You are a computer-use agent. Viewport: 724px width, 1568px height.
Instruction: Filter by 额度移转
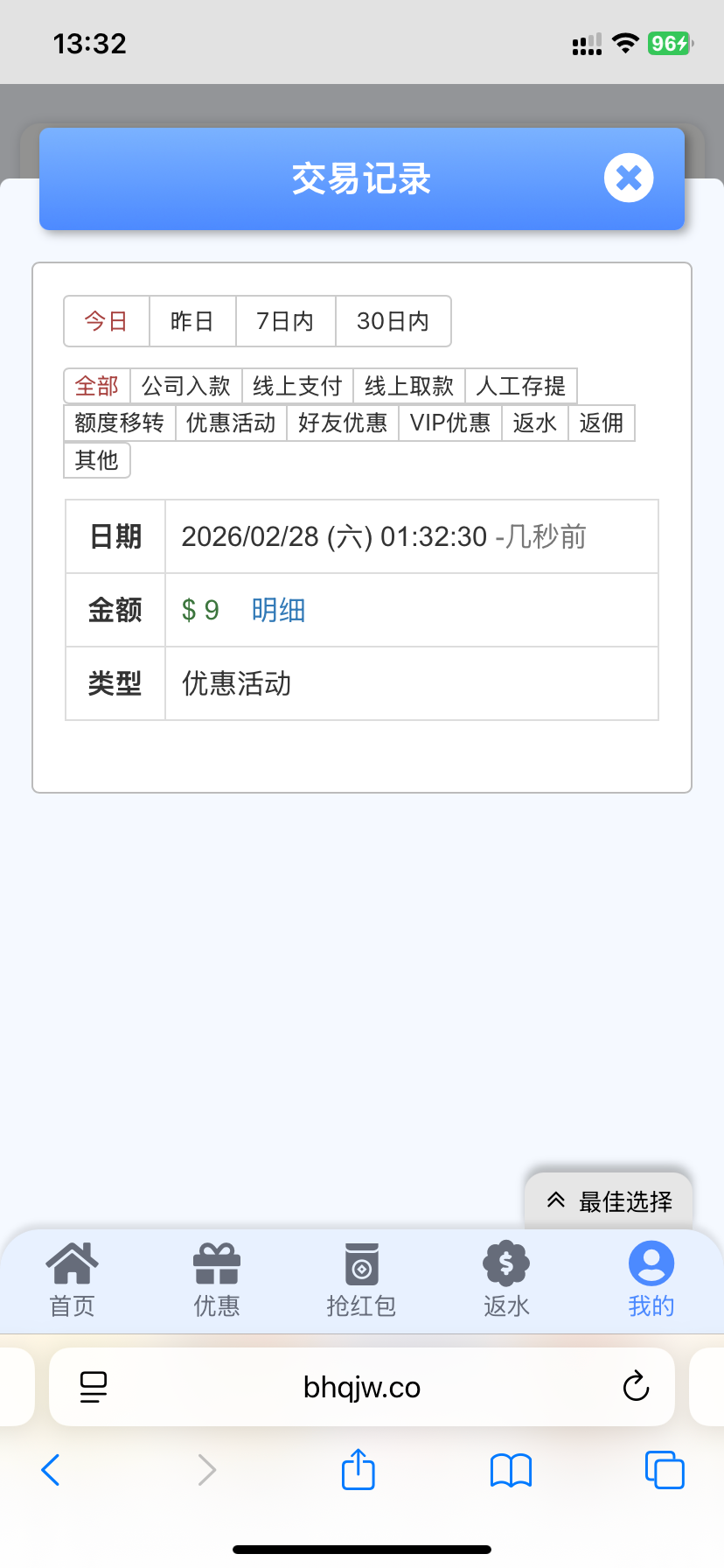(120, 423)
